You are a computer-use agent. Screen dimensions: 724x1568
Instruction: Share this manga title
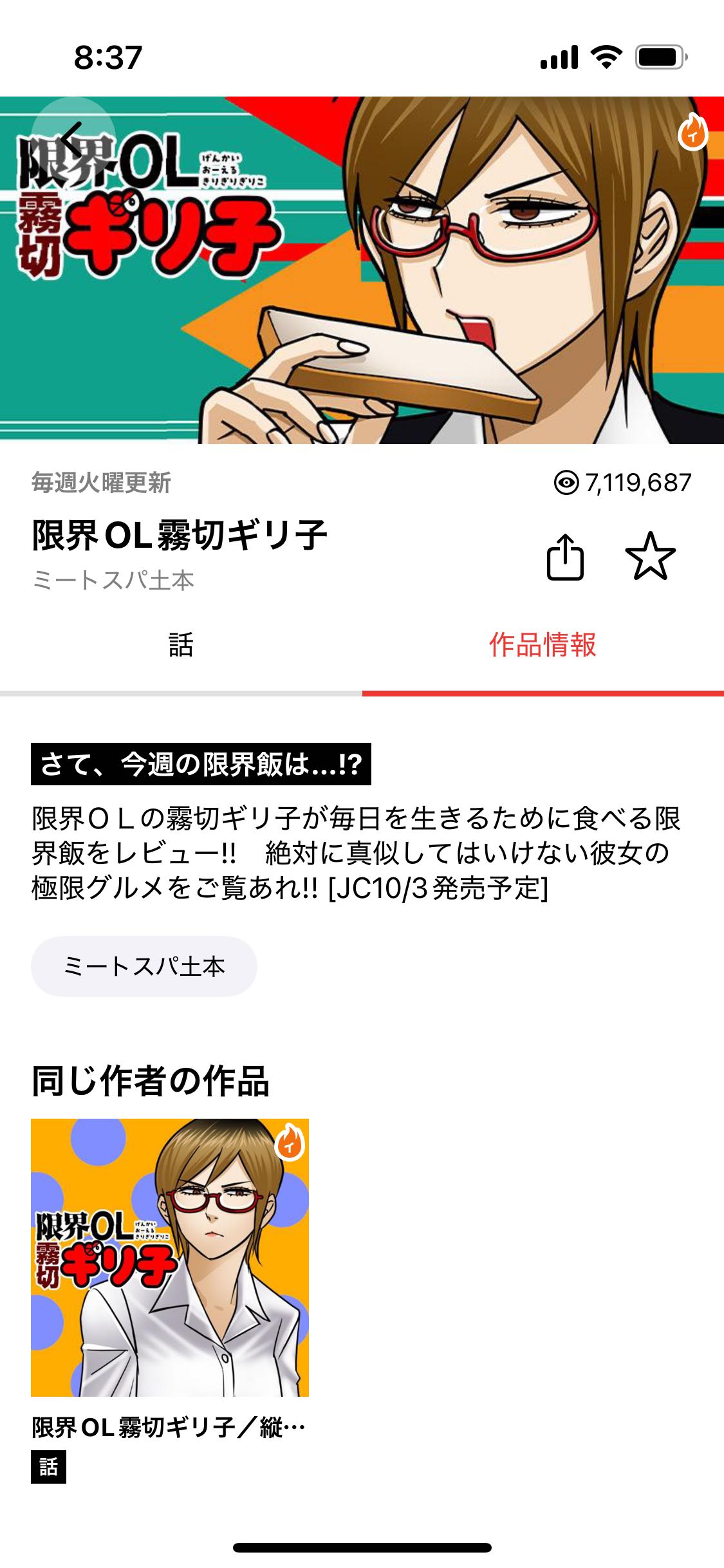[x=565, y=557]
